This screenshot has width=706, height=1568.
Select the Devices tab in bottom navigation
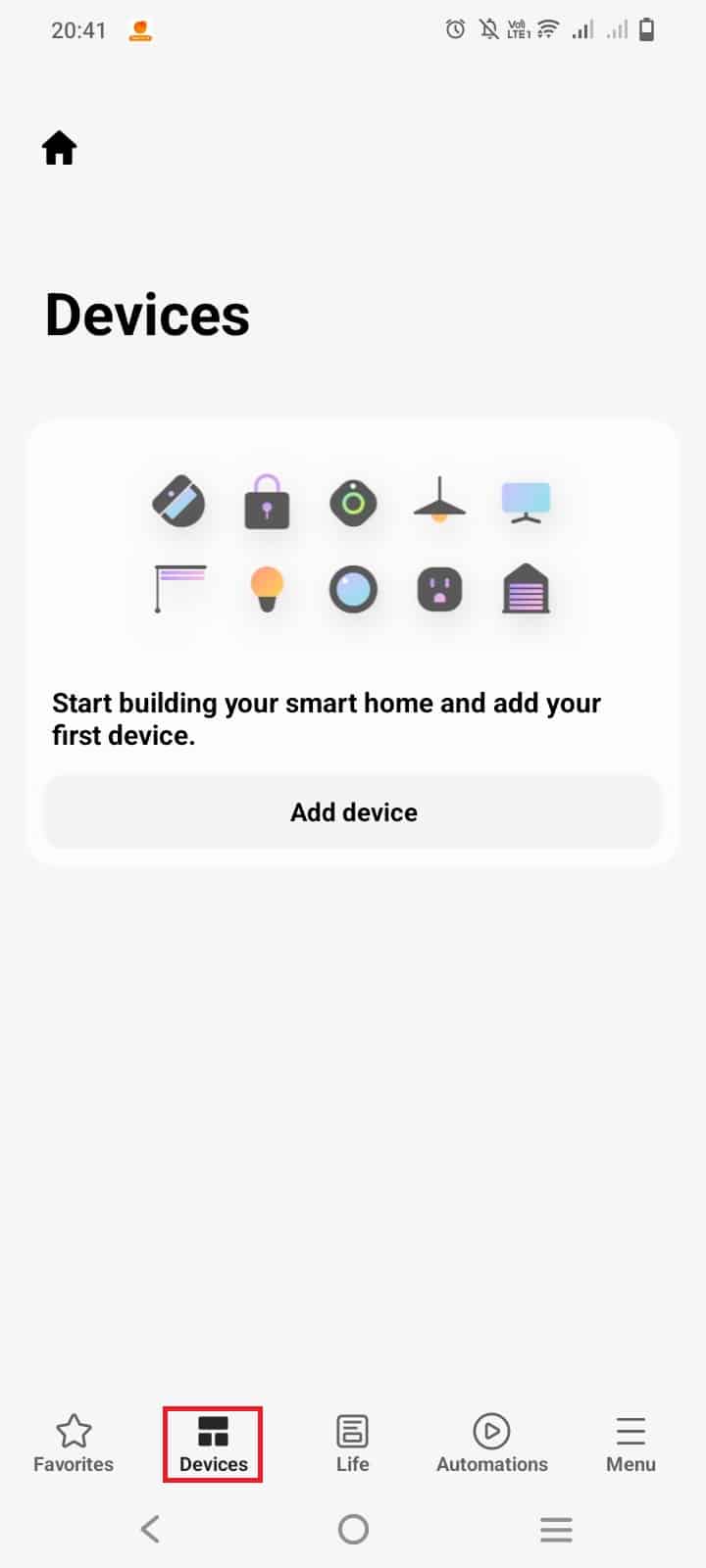(213, 1445)
